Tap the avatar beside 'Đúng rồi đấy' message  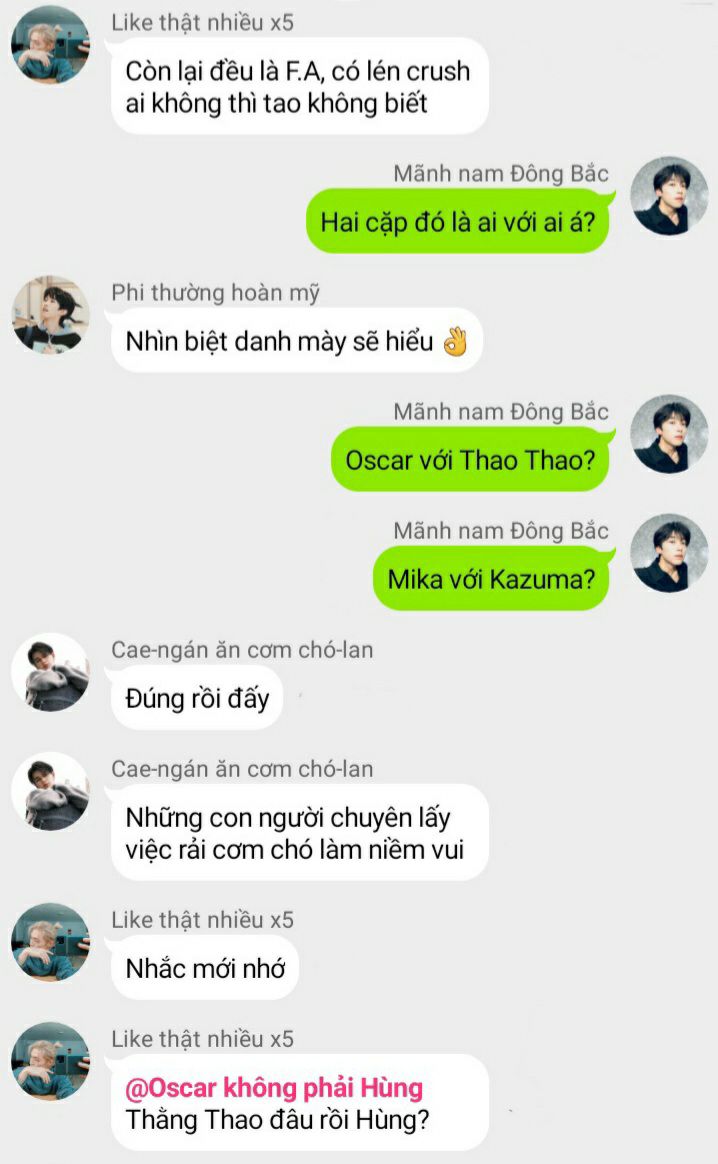click(50, 671)
